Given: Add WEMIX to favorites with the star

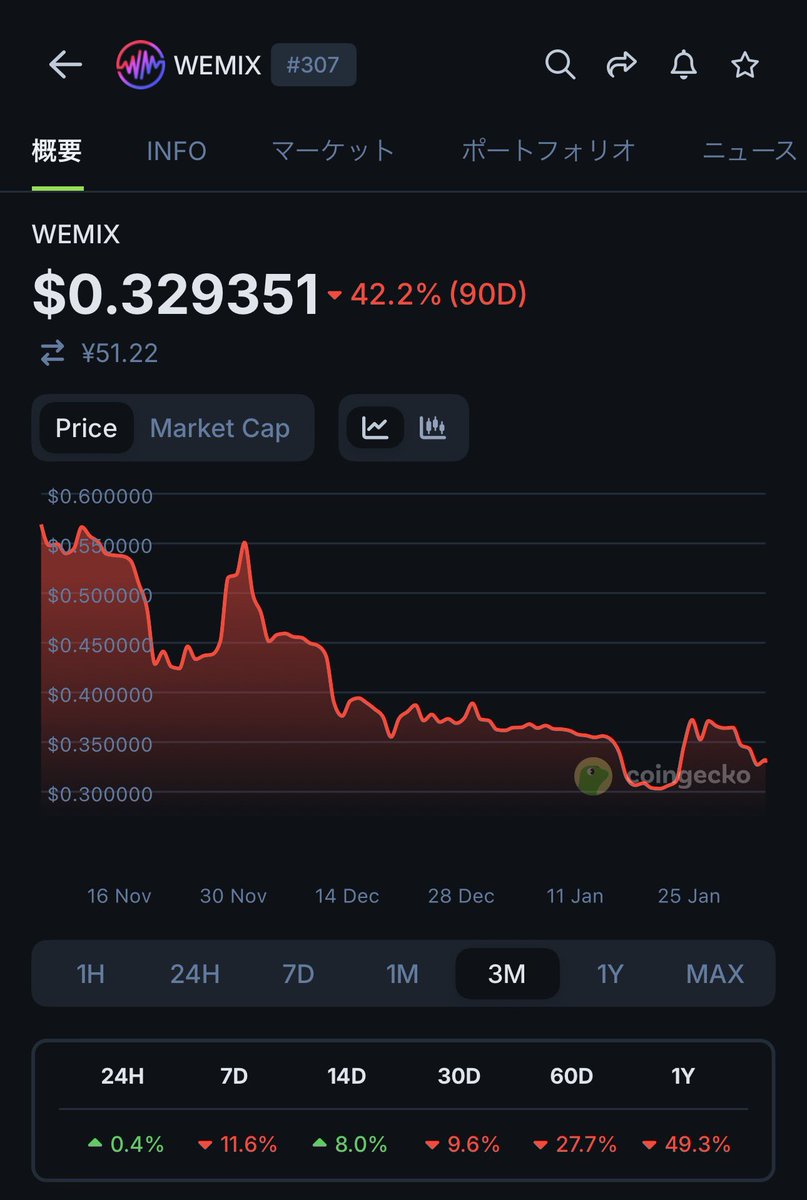Looking at the screenshot, I should point(744,65).
